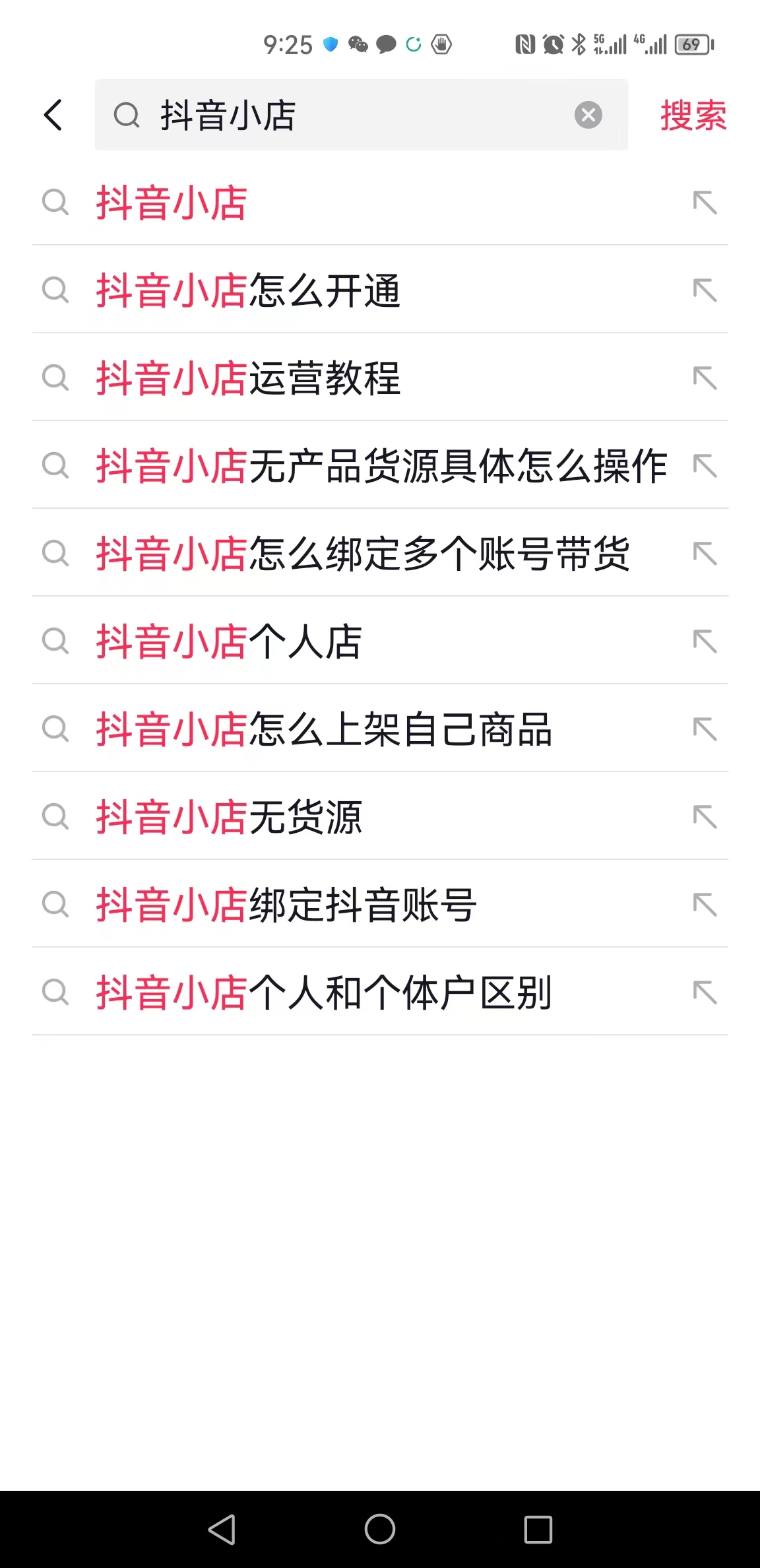The image size is (760, 1568).
Task: Choose 抖音小店无产品货源具体怎么操作 suggestion
Action: point(380,465)
